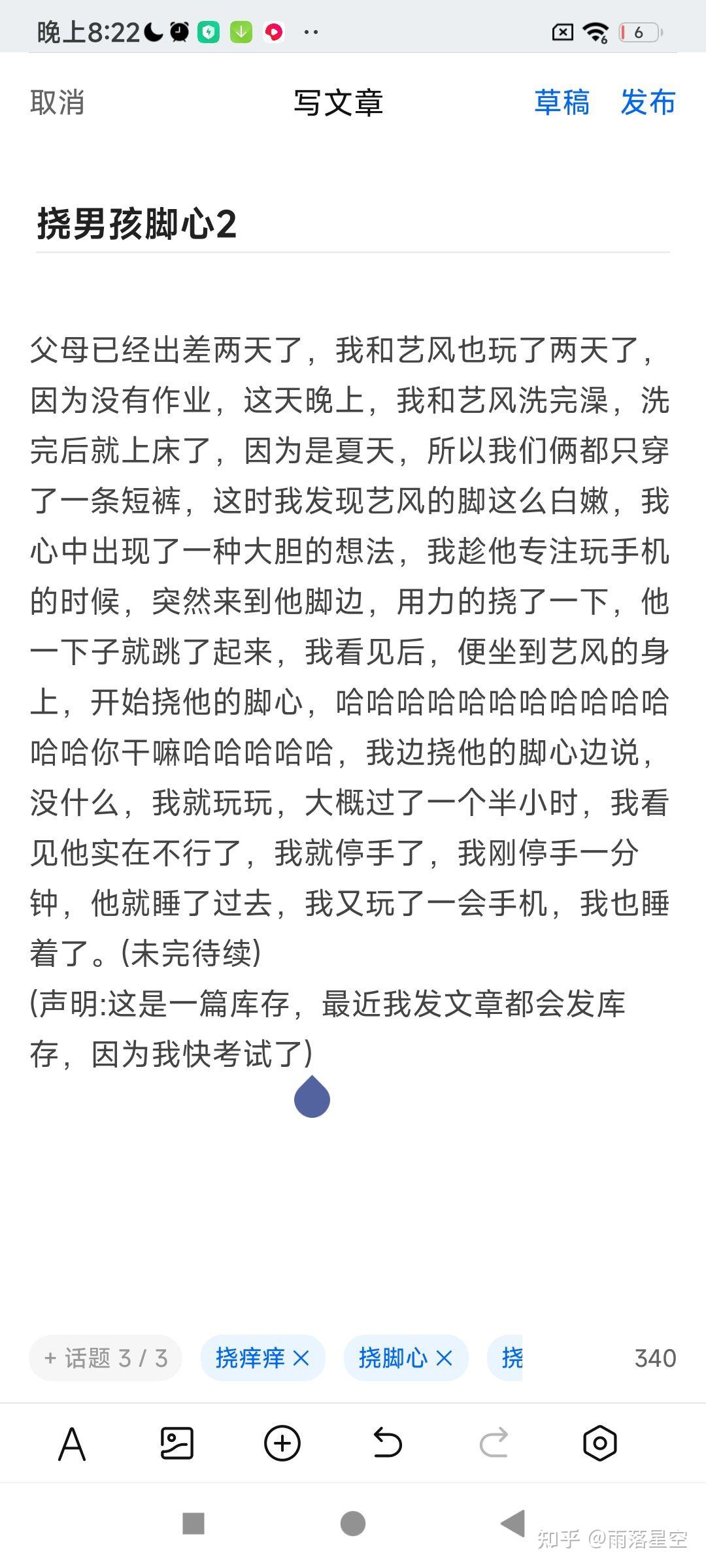Go back with the system back button

(x=513, y=1524)
